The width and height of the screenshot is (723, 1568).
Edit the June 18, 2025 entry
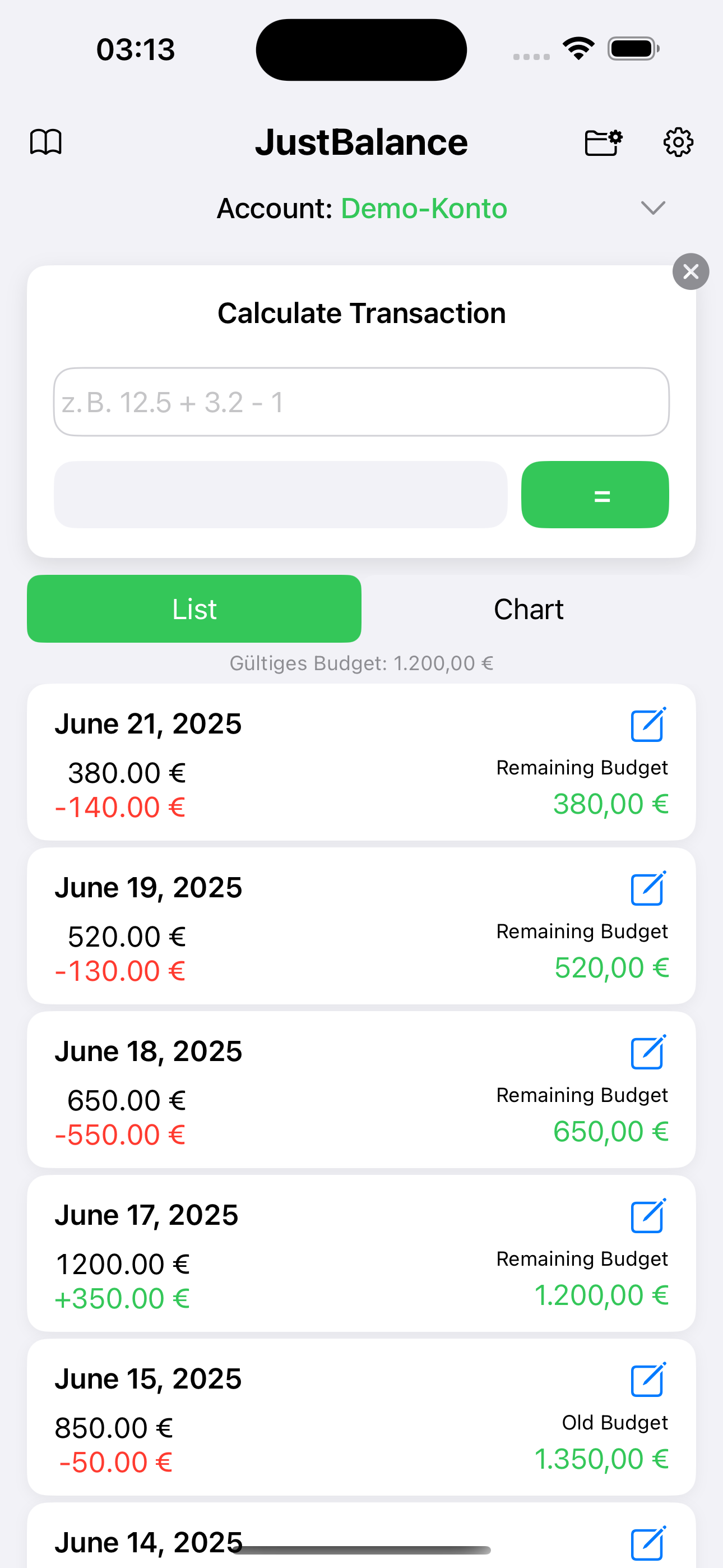[648, 1052]
